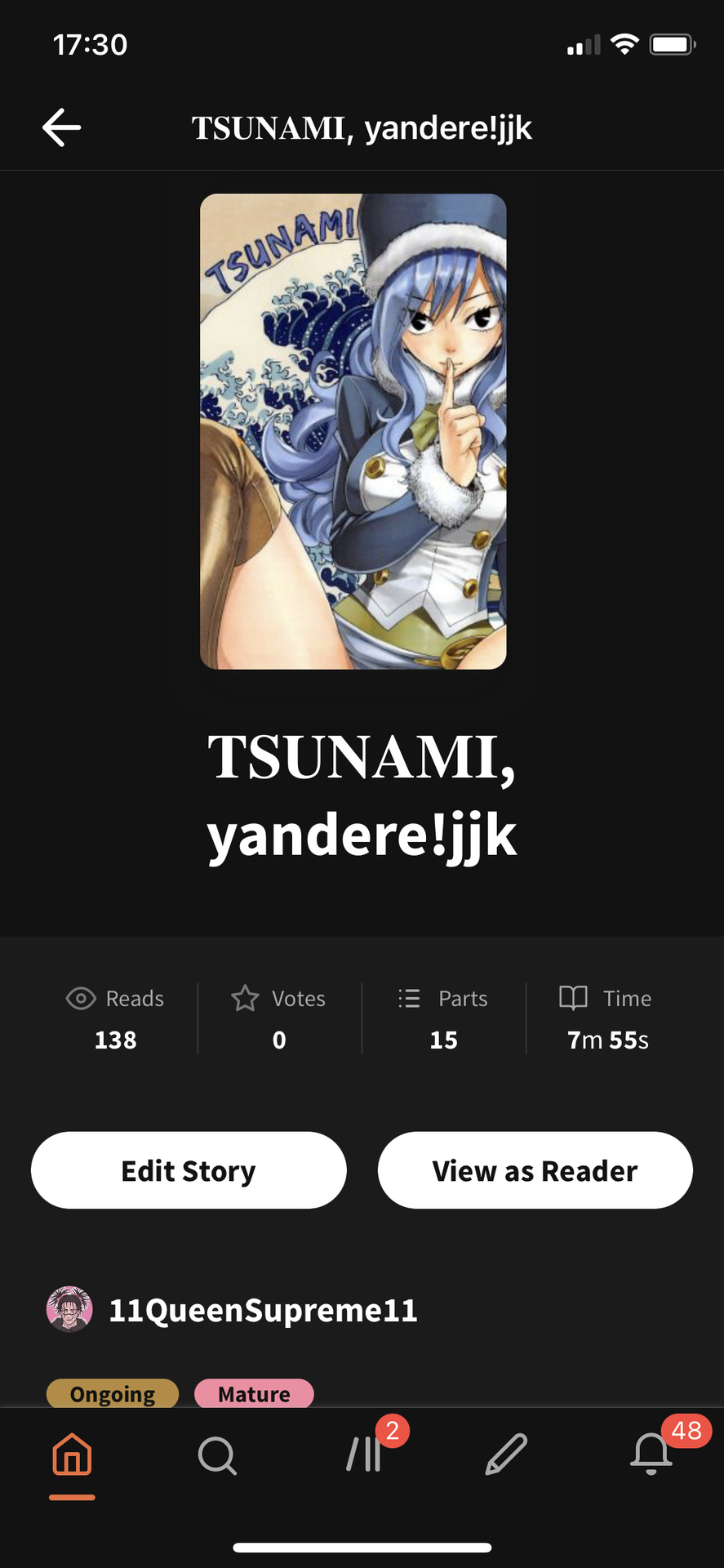The image size is (724, 1568).
Task: Open the TSUNAMI story cover image
Action: pyautogui.click(x=353, y=431)
